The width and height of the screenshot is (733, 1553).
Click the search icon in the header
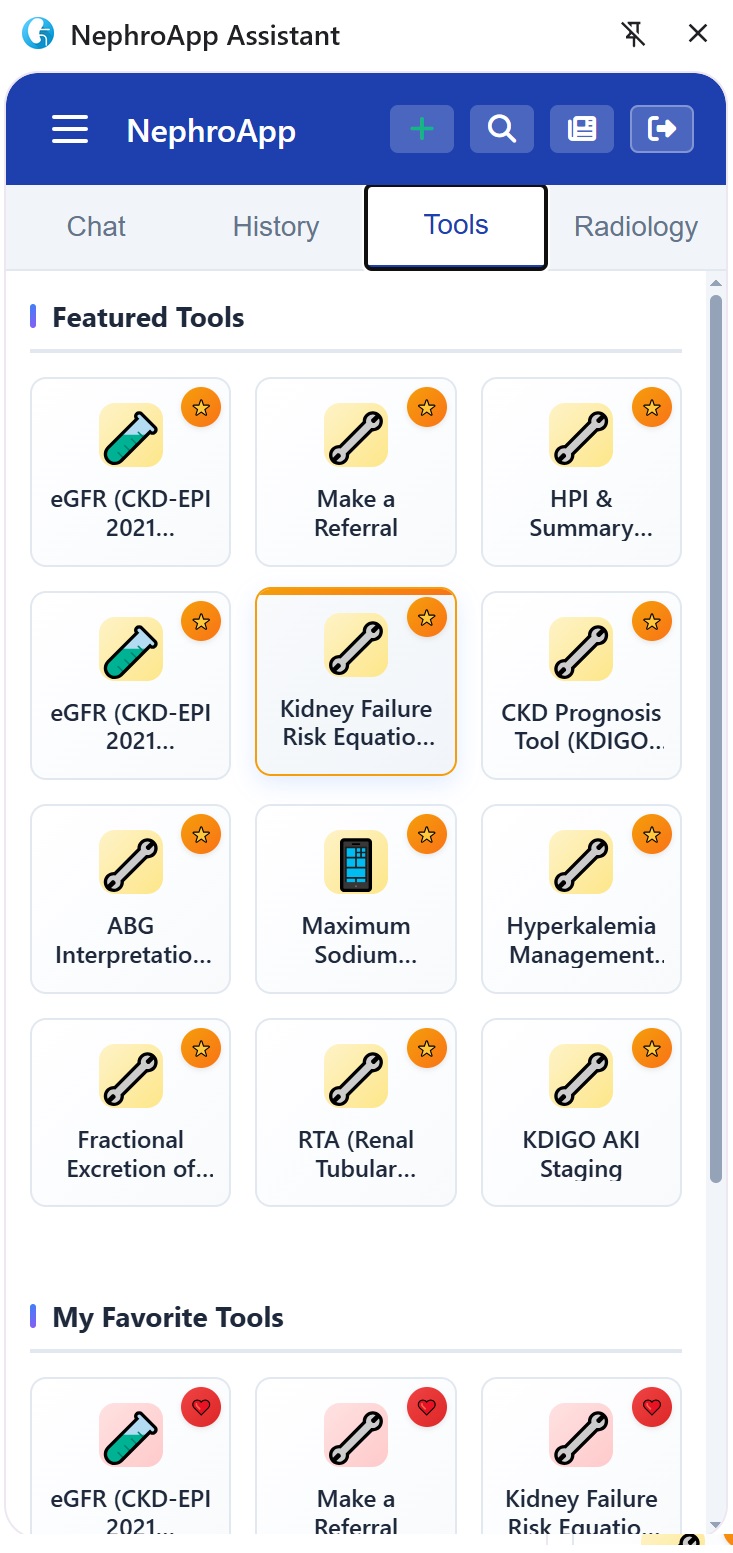(x=502, y=128)
